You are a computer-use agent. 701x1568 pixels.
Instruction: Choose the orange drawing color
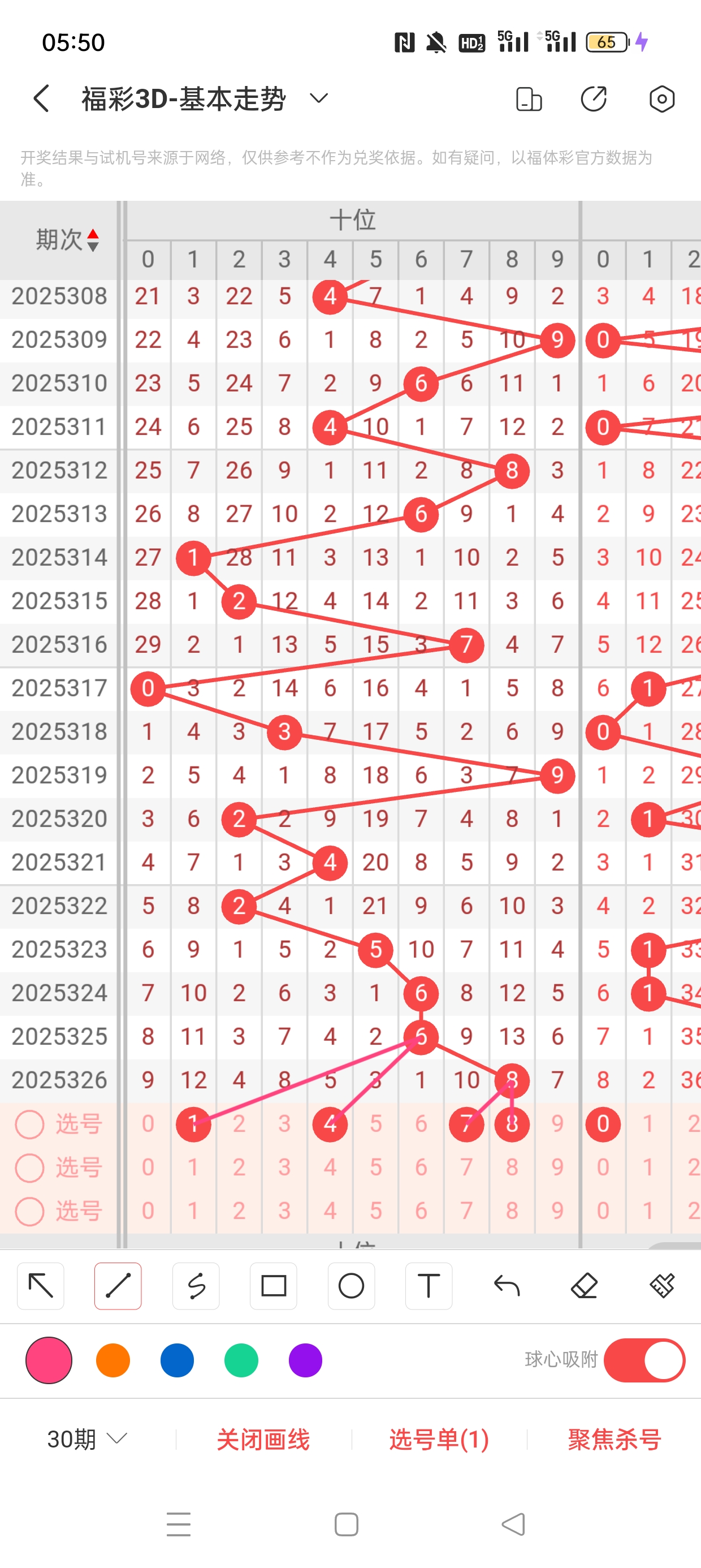pos(113,1360)
